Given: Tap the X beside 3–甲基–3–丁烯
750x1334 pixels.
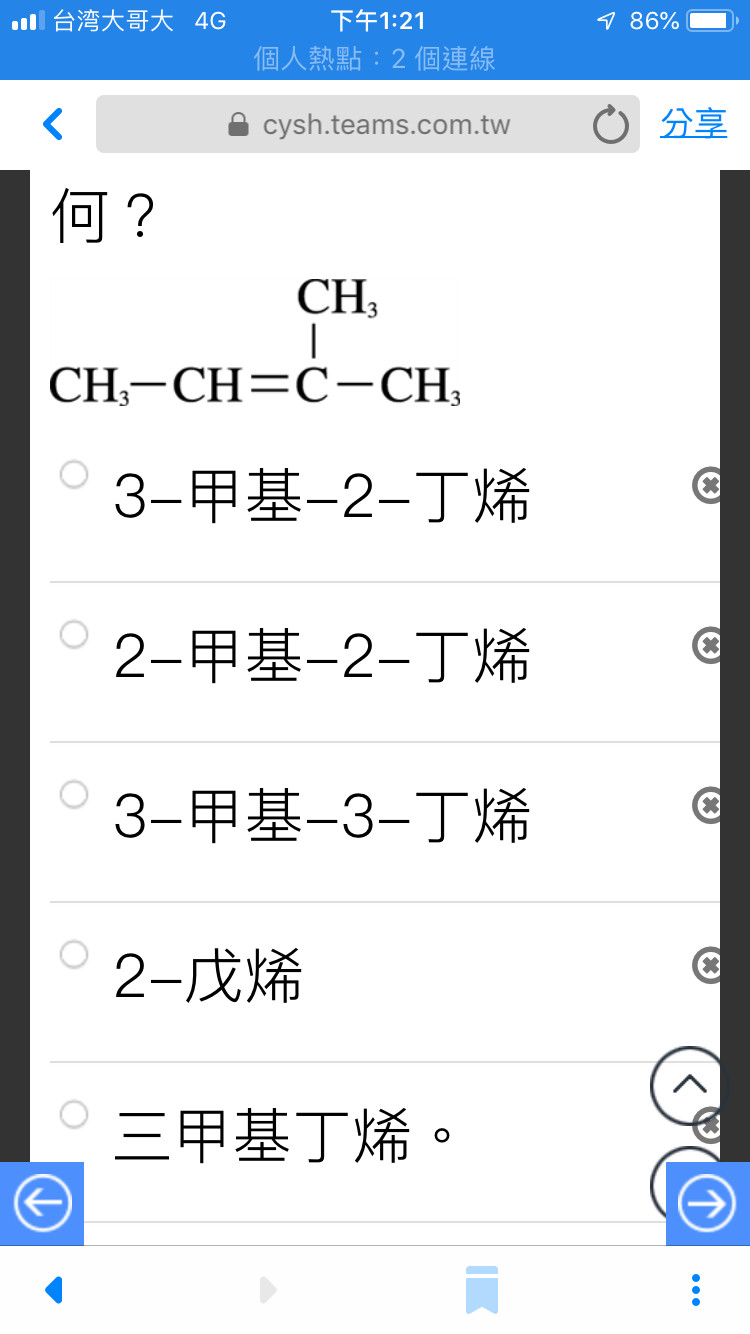Looking at the screenshot, I should tap(708, 805).
